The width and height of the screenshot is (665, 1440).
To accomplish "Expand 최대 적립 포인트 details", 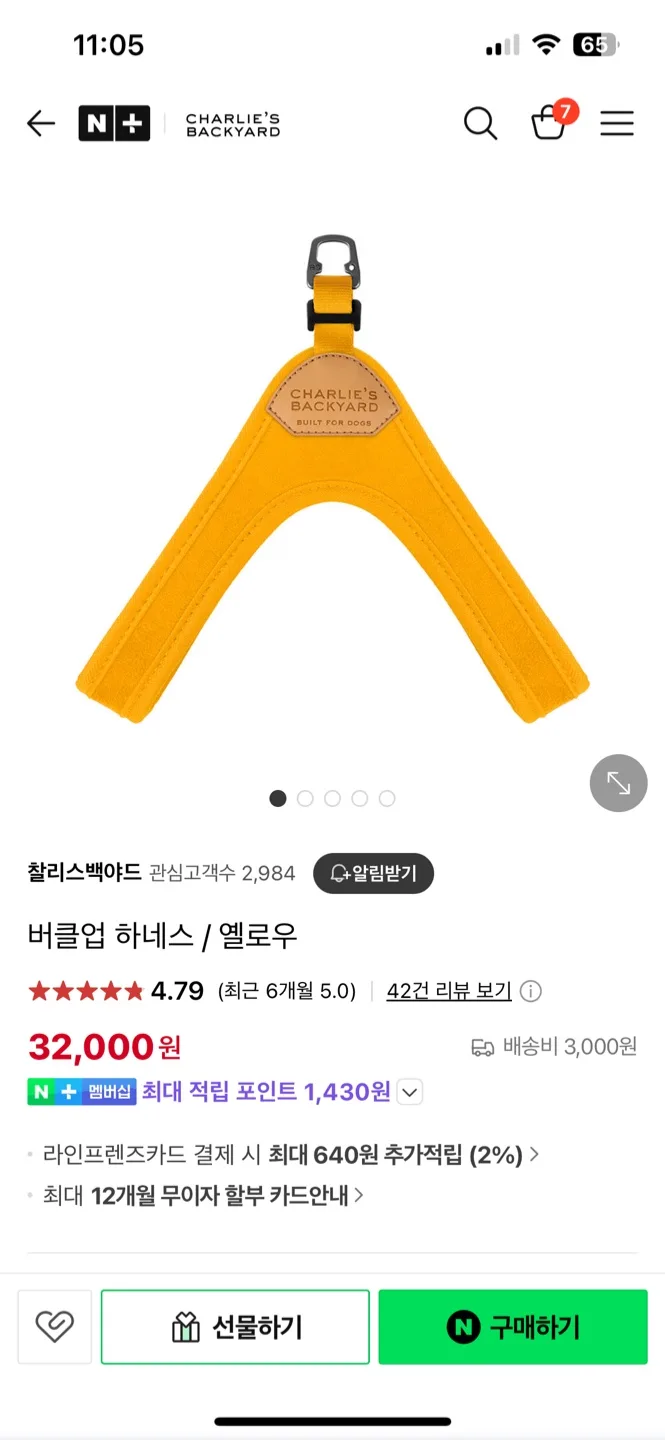I will pyautogui.click(x=409, y=1092).
